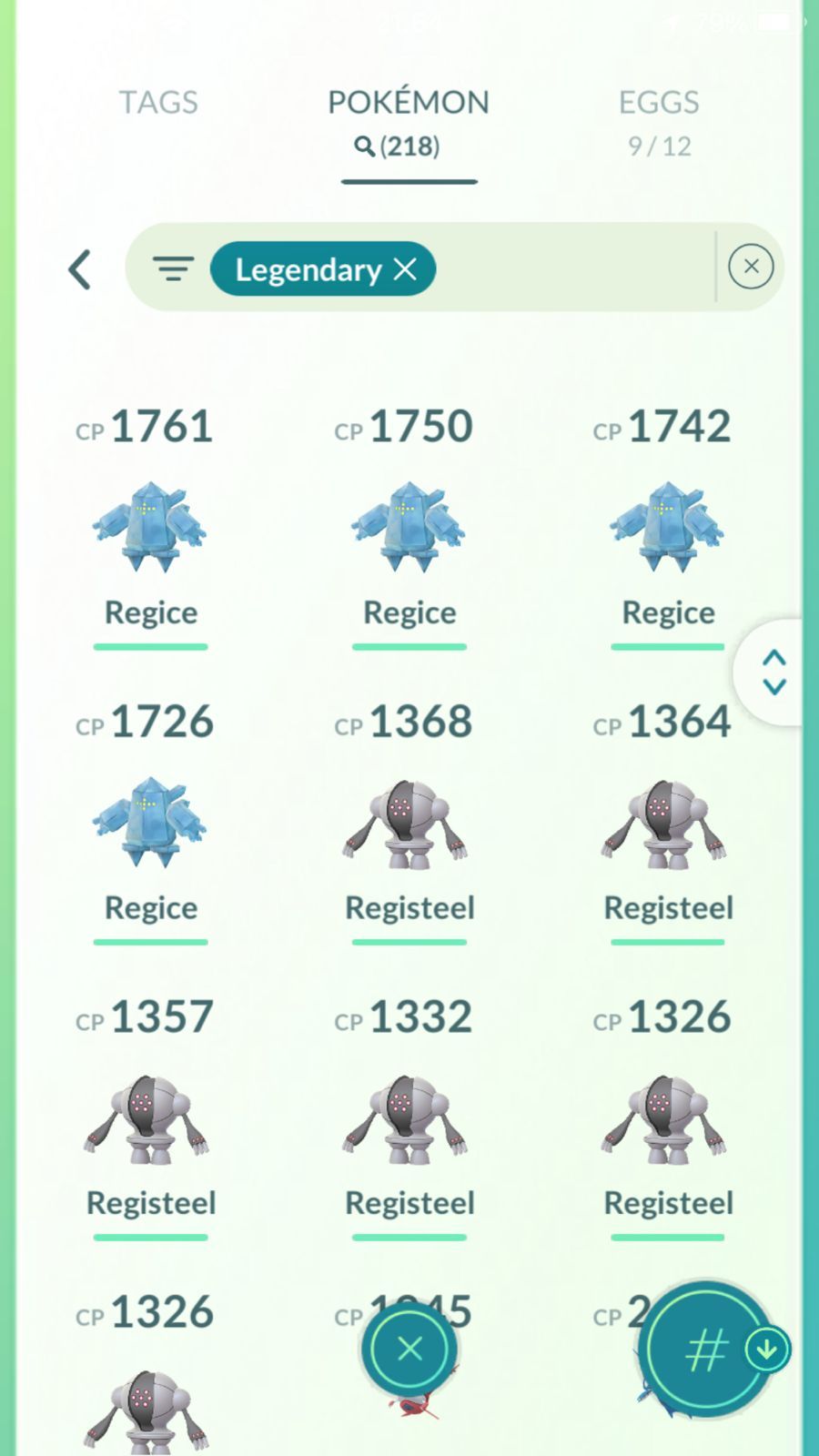Remove the Legendary filter chip
The height and width of the screenshot is (1456, 819).
coord(406,268)
